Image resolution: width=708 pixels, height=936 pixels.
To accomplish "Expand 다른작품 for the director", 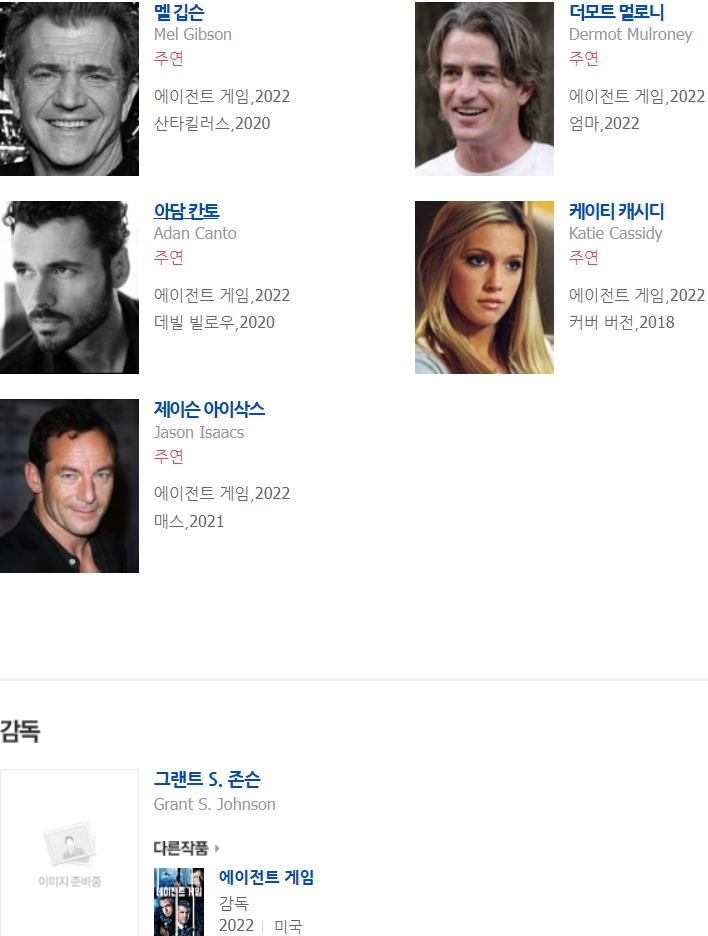I will [x=186, y=848].
